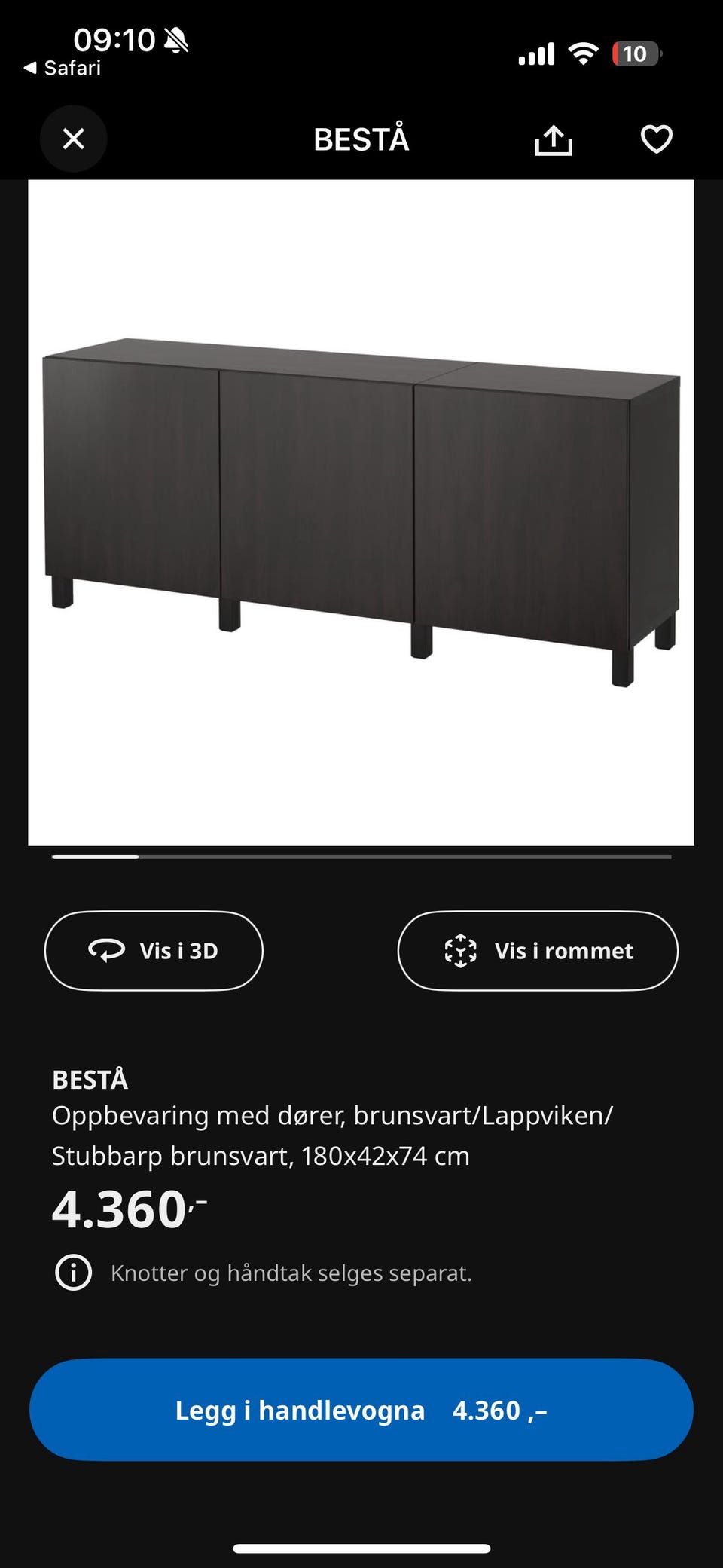
Task: Add BESTÅ to favorites with the heart
Action: pos(656,139)
